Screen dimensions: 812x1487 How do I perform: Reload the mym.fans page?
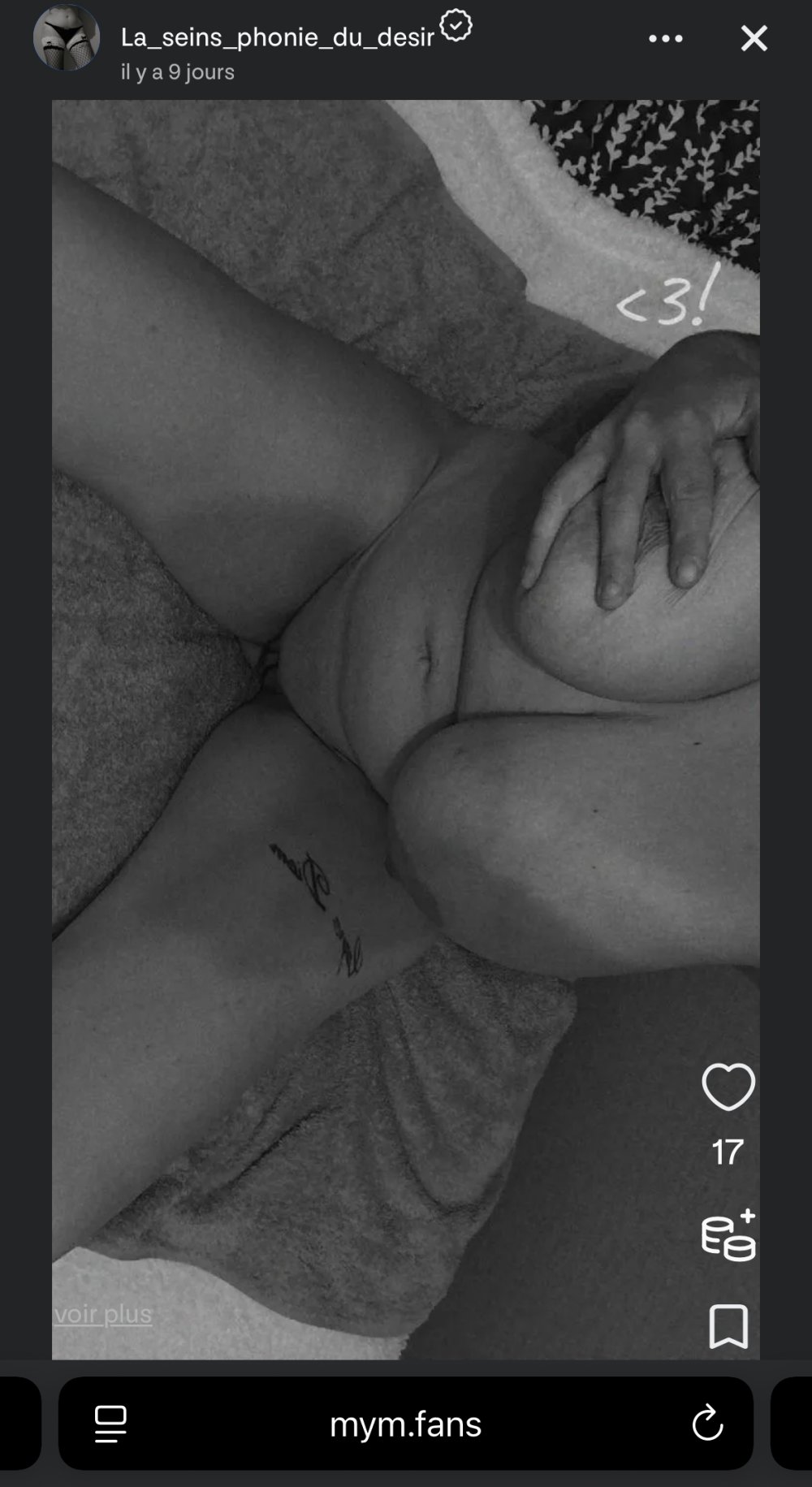tap(706, 1424)
